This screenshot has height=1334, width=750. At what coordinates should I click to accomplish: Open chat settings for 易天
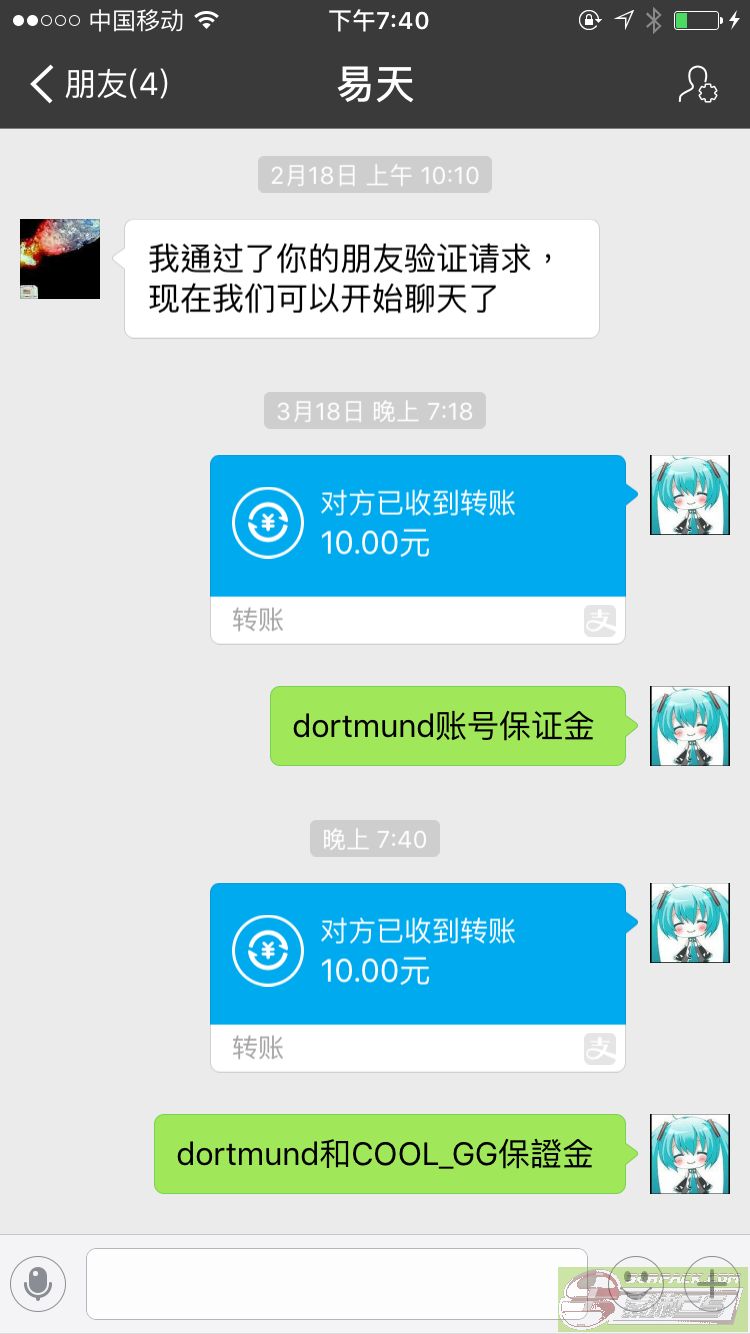tap(697, 85)
